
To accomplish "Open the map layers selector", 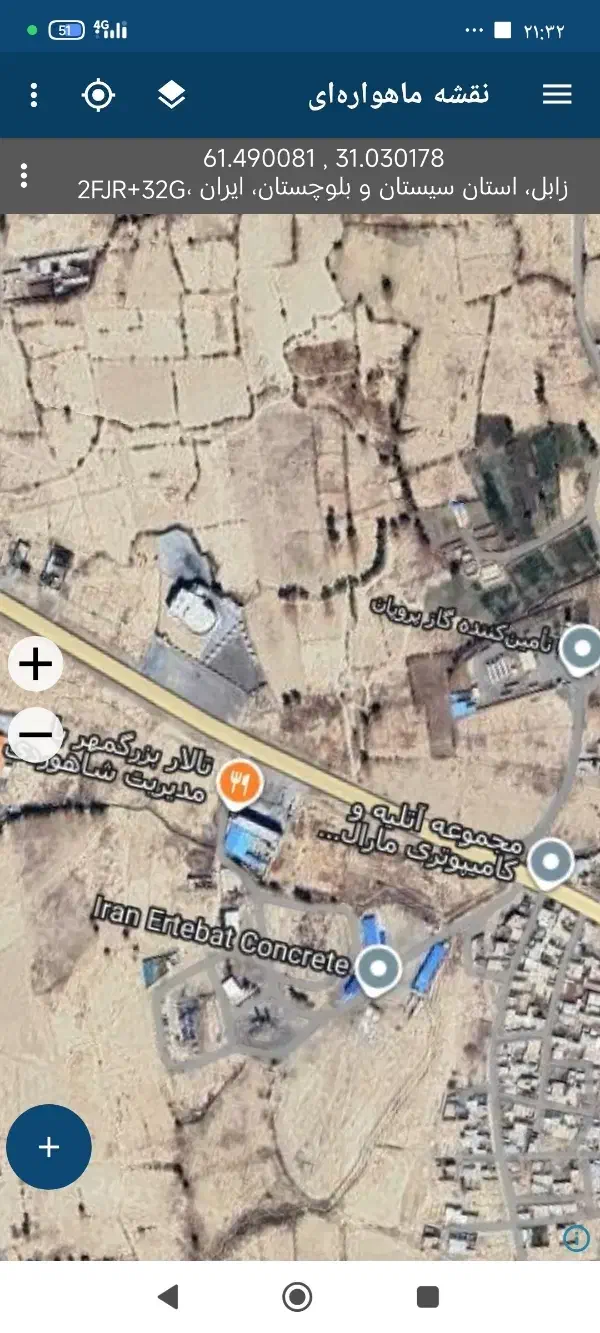I will pos(172,95).
